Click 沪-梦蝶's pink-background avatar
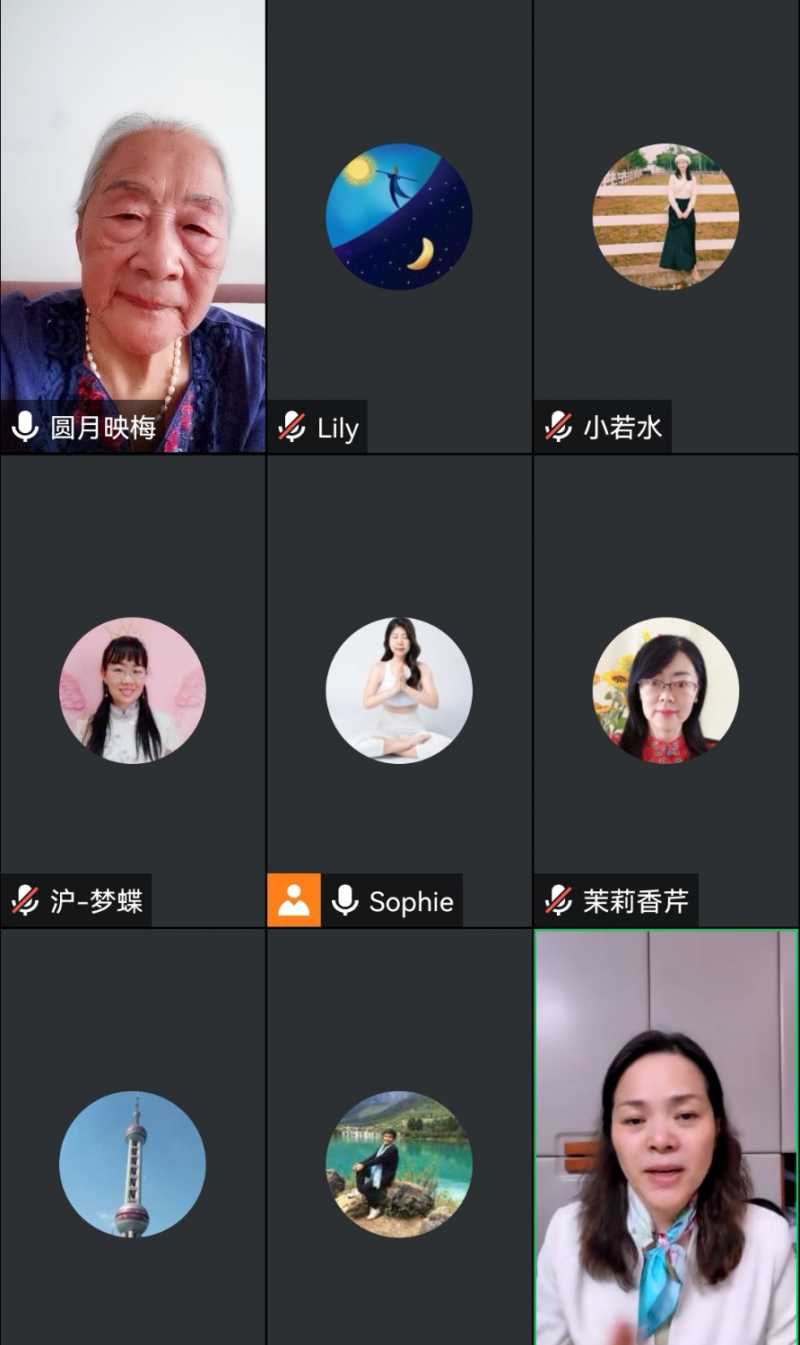 pyautogui.click(x=133, y=689)
